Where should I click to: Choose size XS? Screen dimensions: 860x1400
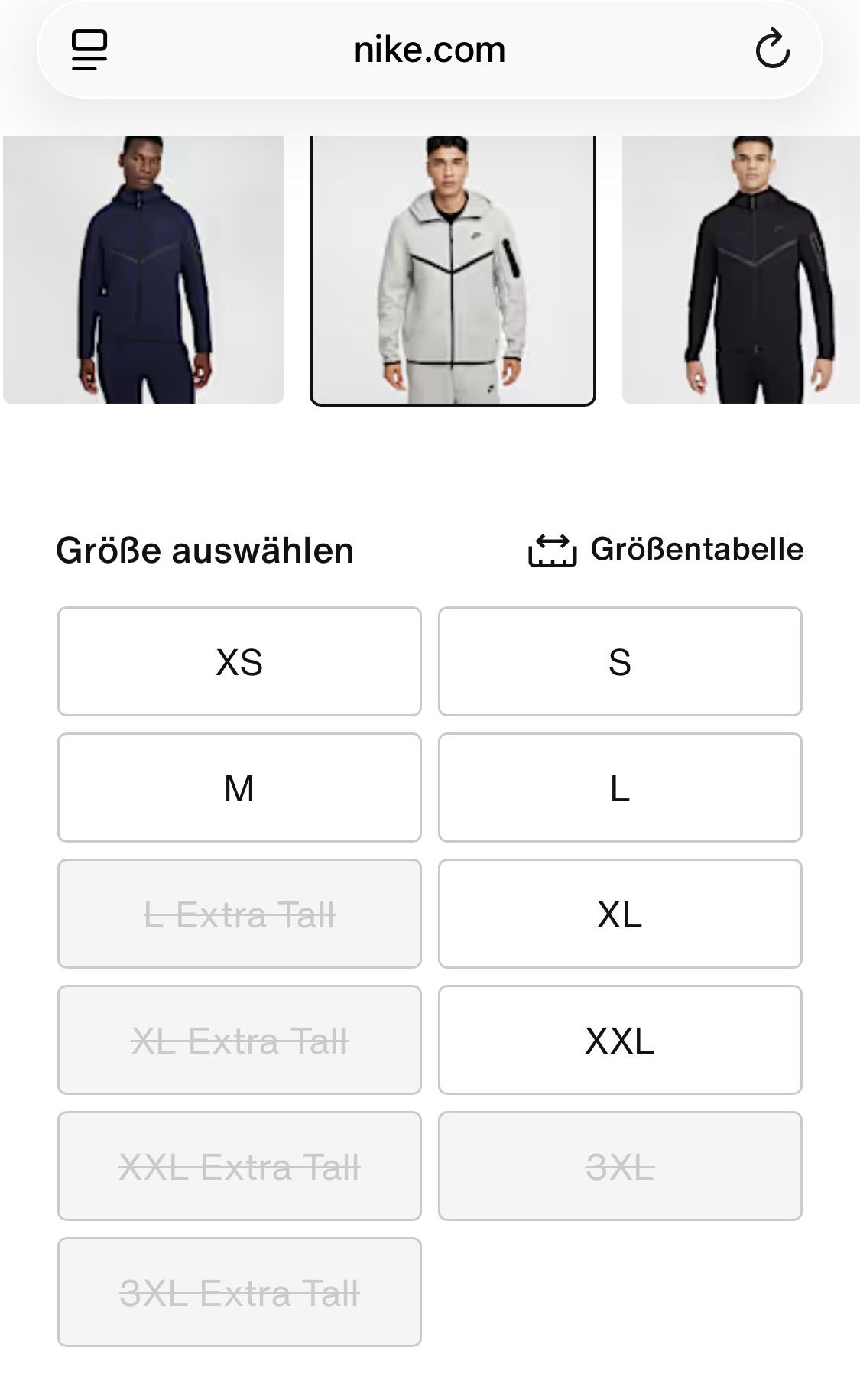[x=239, y=662]
